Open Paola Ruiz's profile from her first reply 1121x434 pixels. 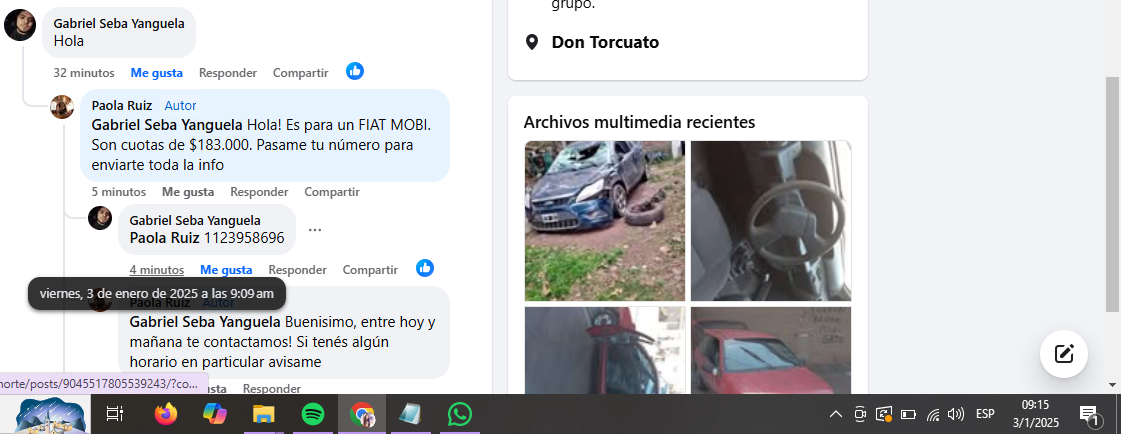click(x=121, y=105)
